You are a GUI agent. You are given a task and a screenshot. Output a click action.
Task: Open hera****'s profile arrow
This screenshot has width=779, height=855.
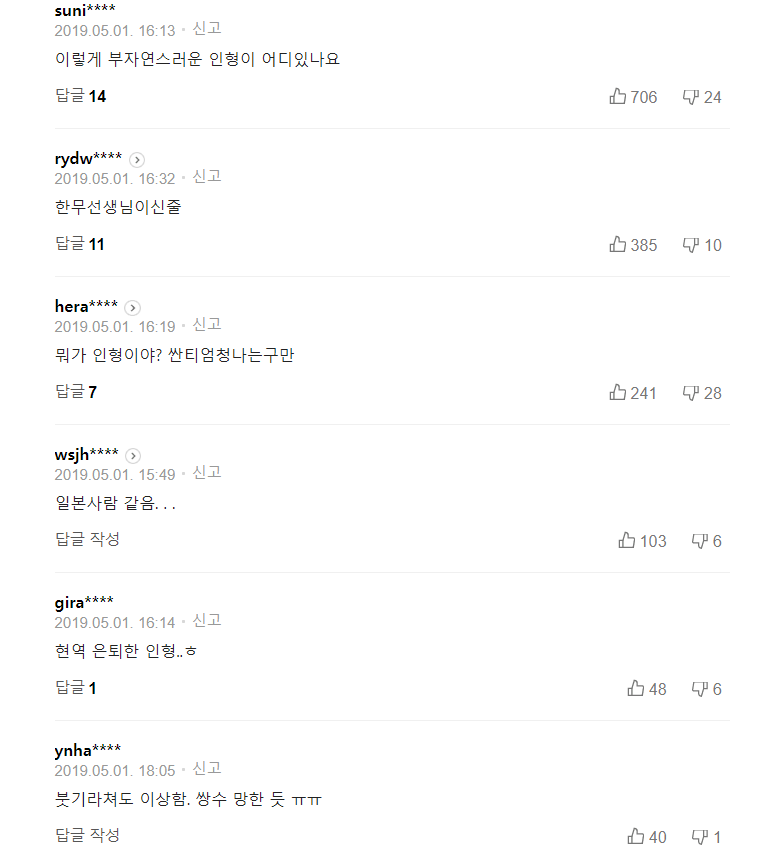point(132,308)
